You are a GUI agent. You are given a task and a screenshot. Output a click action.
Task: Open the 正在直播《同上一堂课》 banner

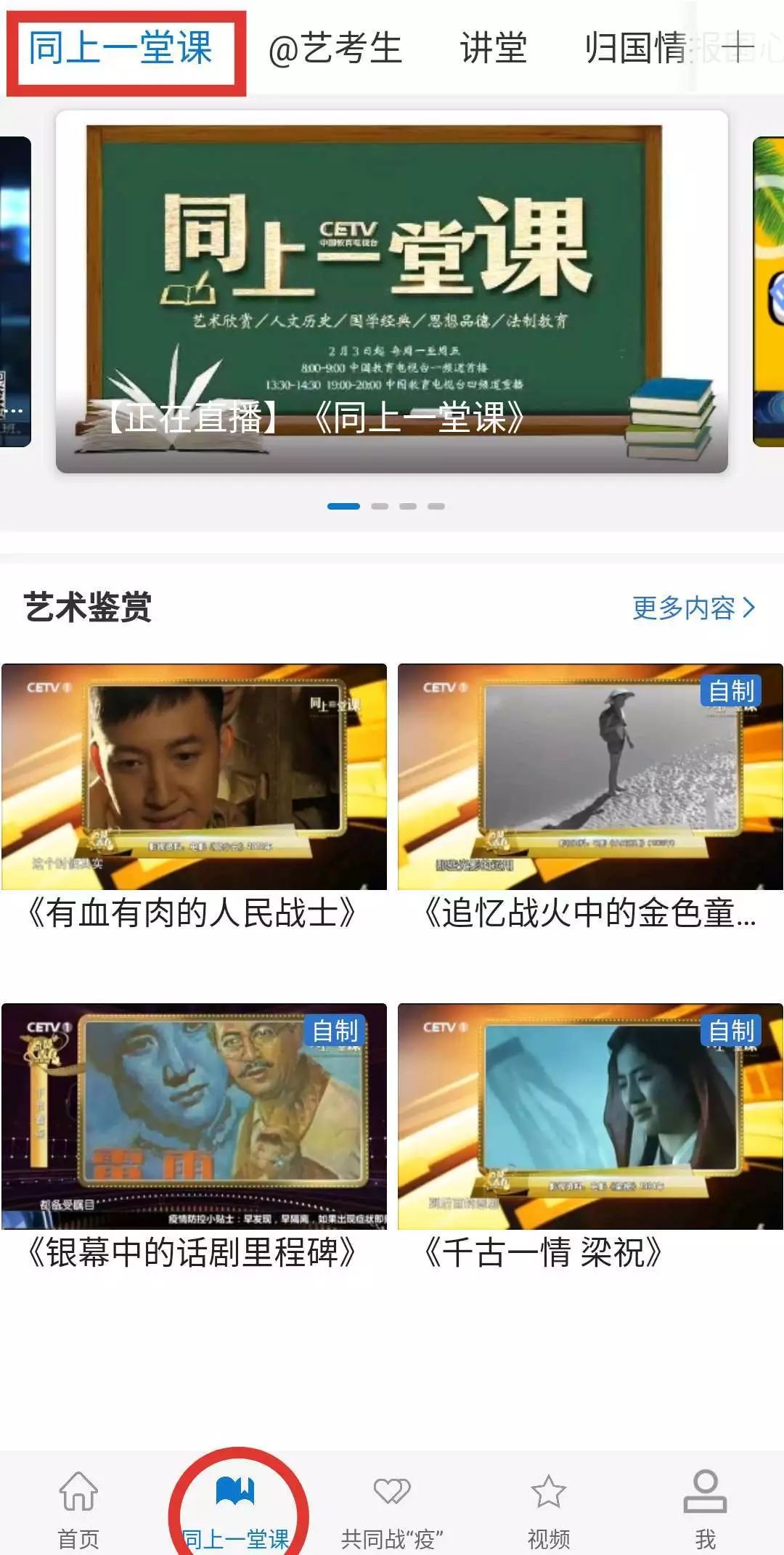[392, 292]
